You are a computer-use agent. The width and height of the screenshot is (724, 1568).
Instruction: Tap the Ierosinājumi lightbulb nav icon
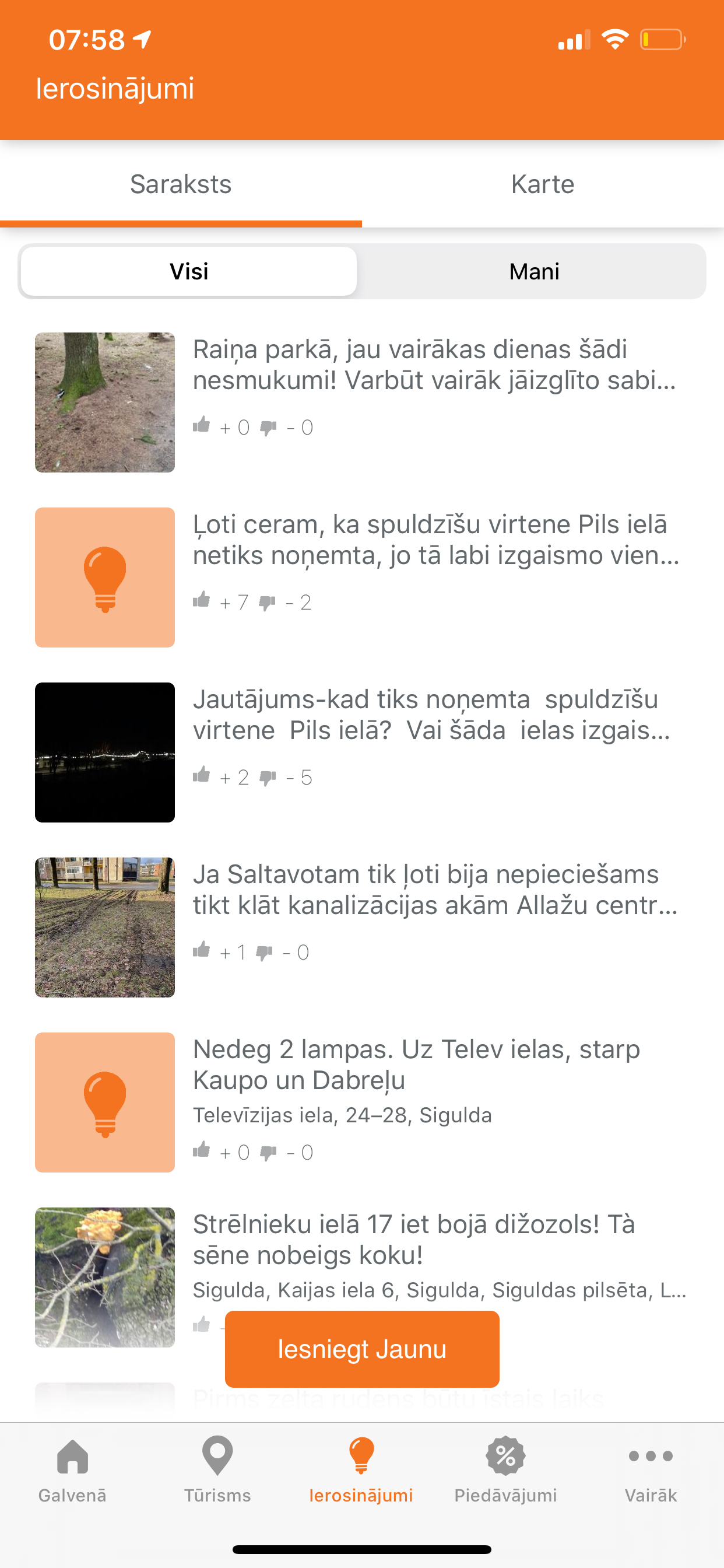click(361, 1455)
